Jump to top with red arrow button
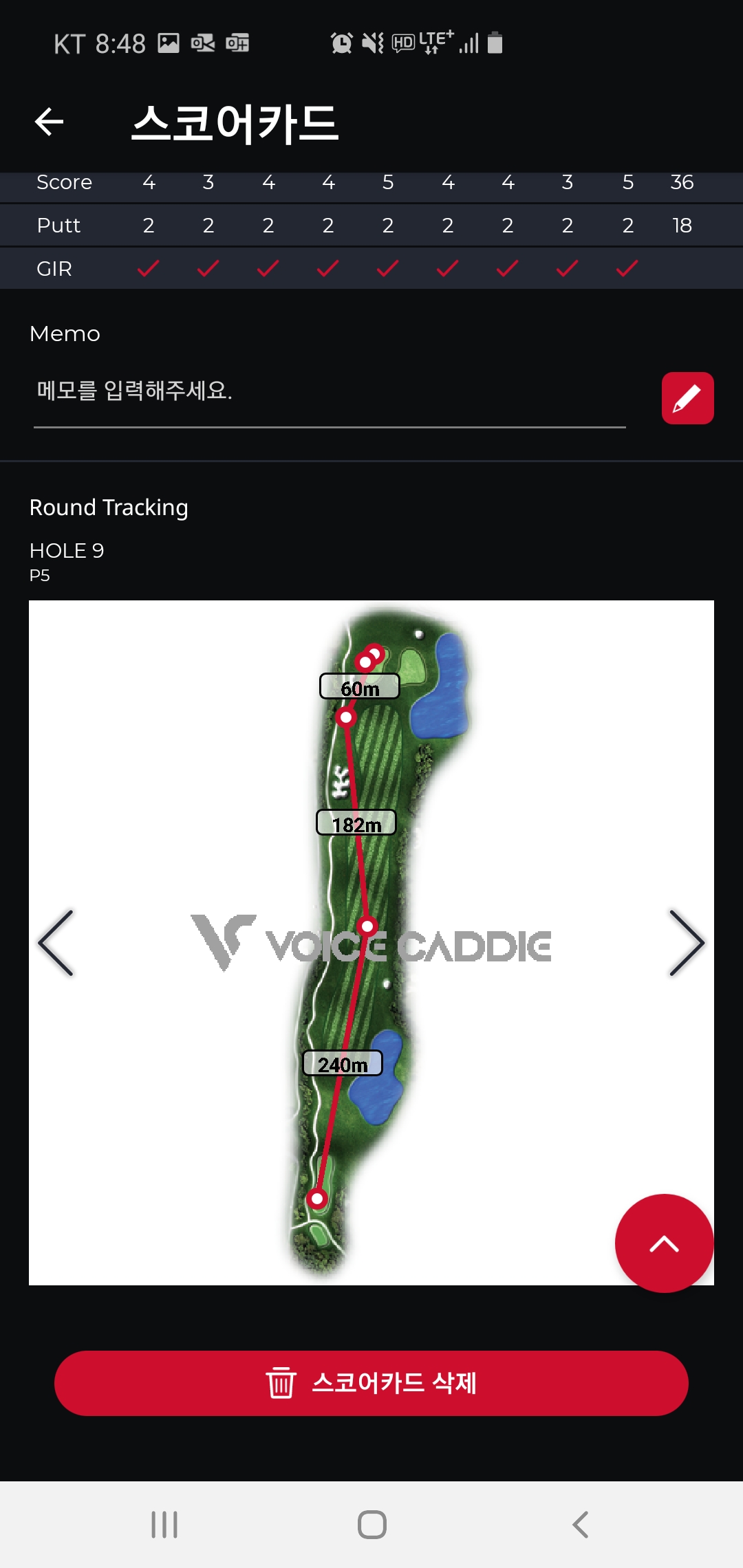 [x=664, y=1243]
